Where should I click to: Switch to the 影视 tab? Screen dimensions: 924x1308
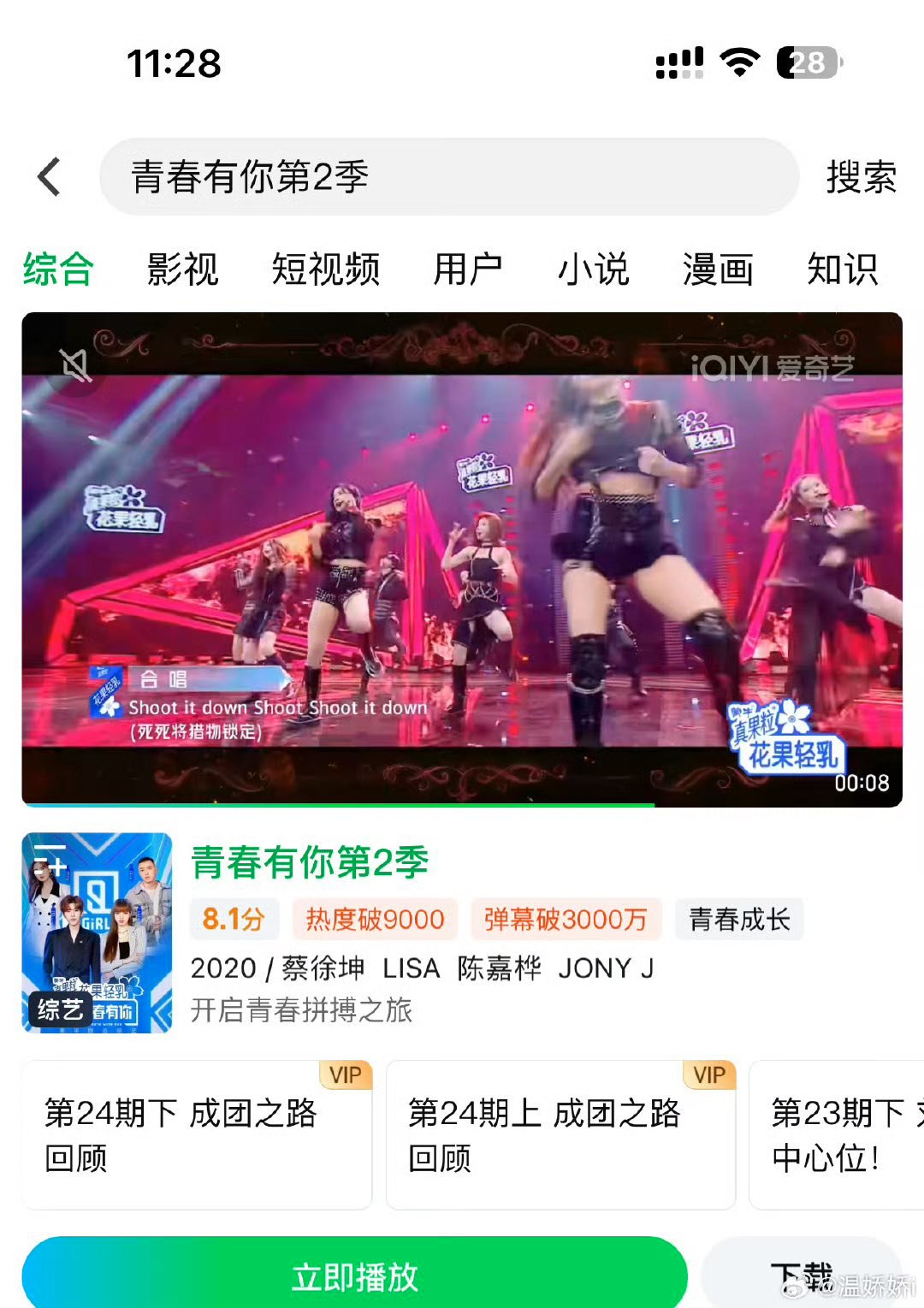pos(182,269)
